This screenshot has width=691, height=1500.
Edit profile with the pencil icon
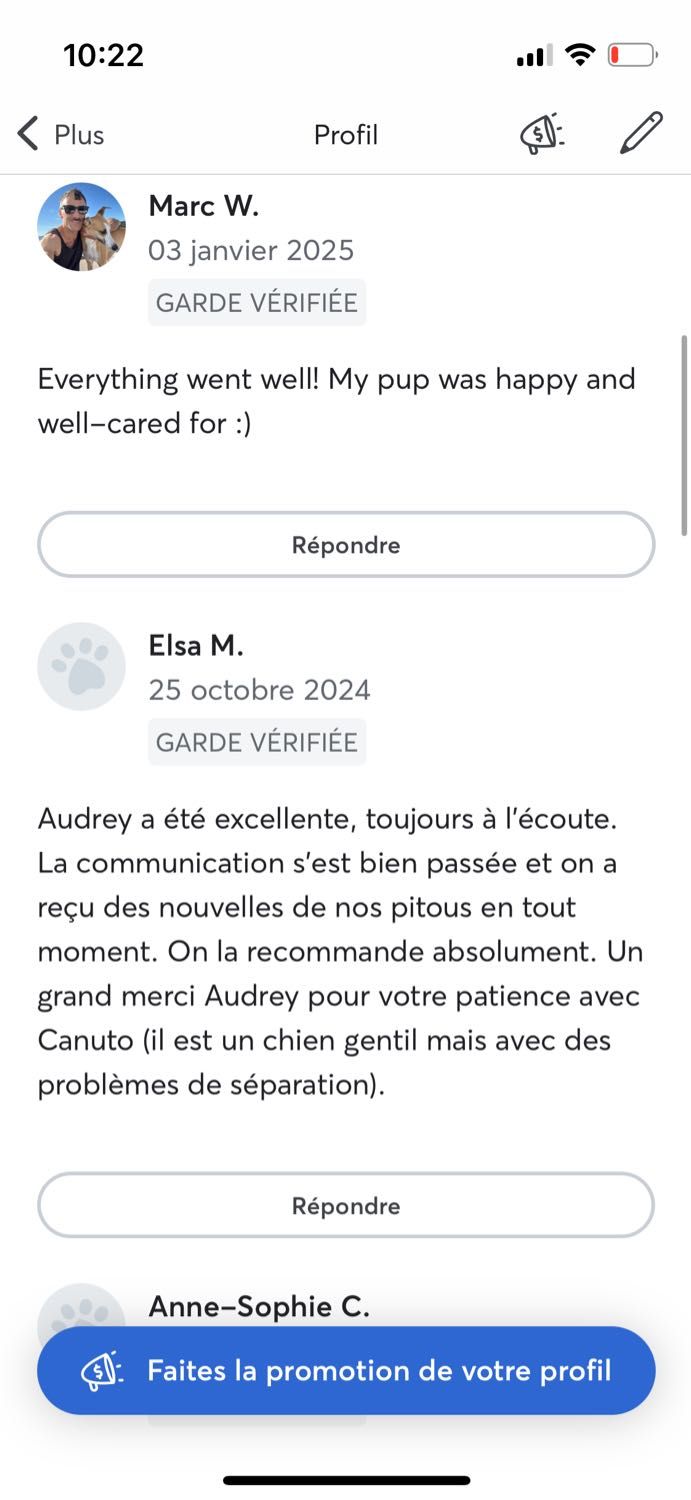[x=641, y=133]
